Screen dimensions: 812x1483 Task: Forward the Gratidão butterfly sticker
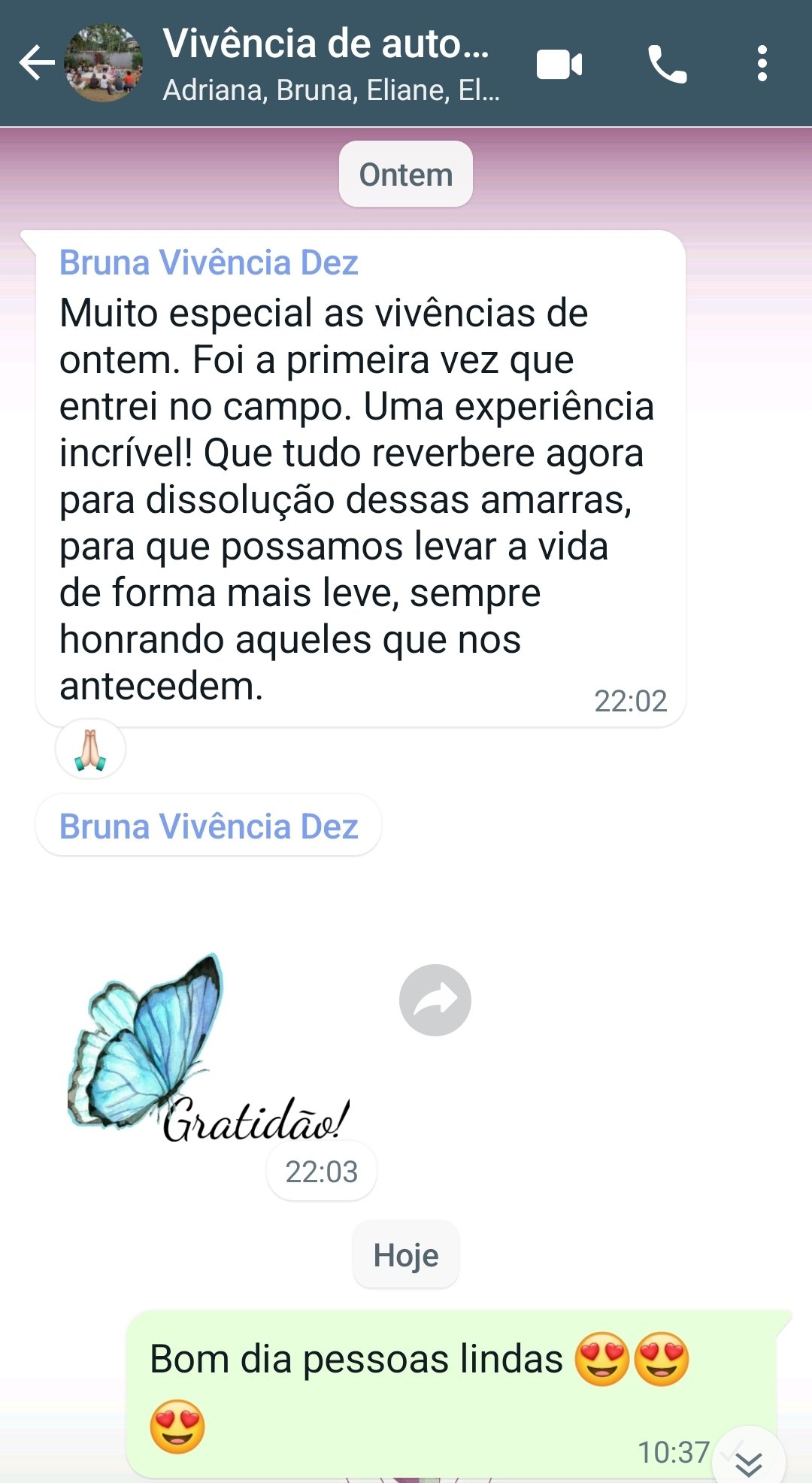435,1000
